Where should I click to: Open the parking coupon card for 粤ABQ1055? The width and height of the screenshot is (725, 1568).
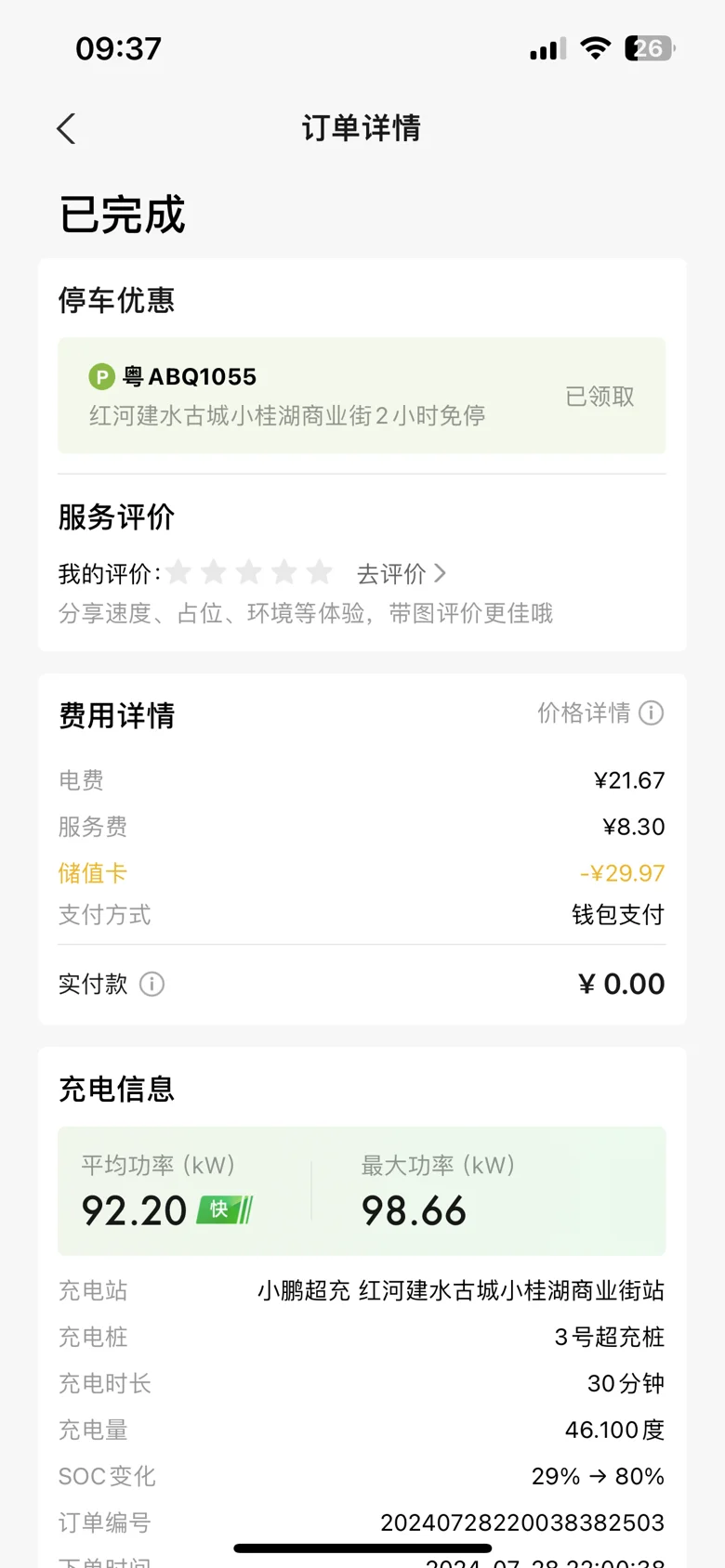coord(362,396)
